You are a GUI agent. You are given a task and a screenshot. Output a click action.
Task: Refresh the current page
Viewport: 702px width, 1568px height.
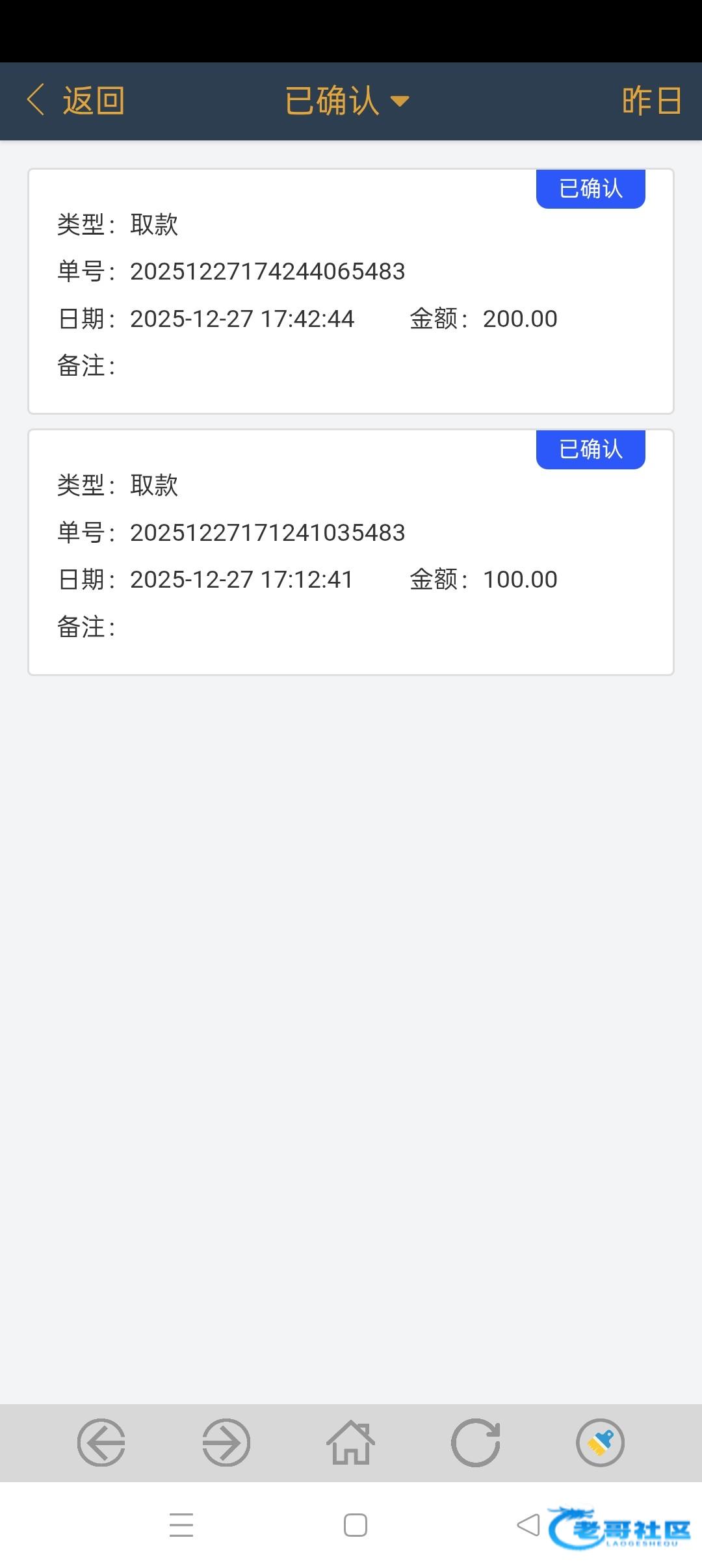pos(476,1443)
